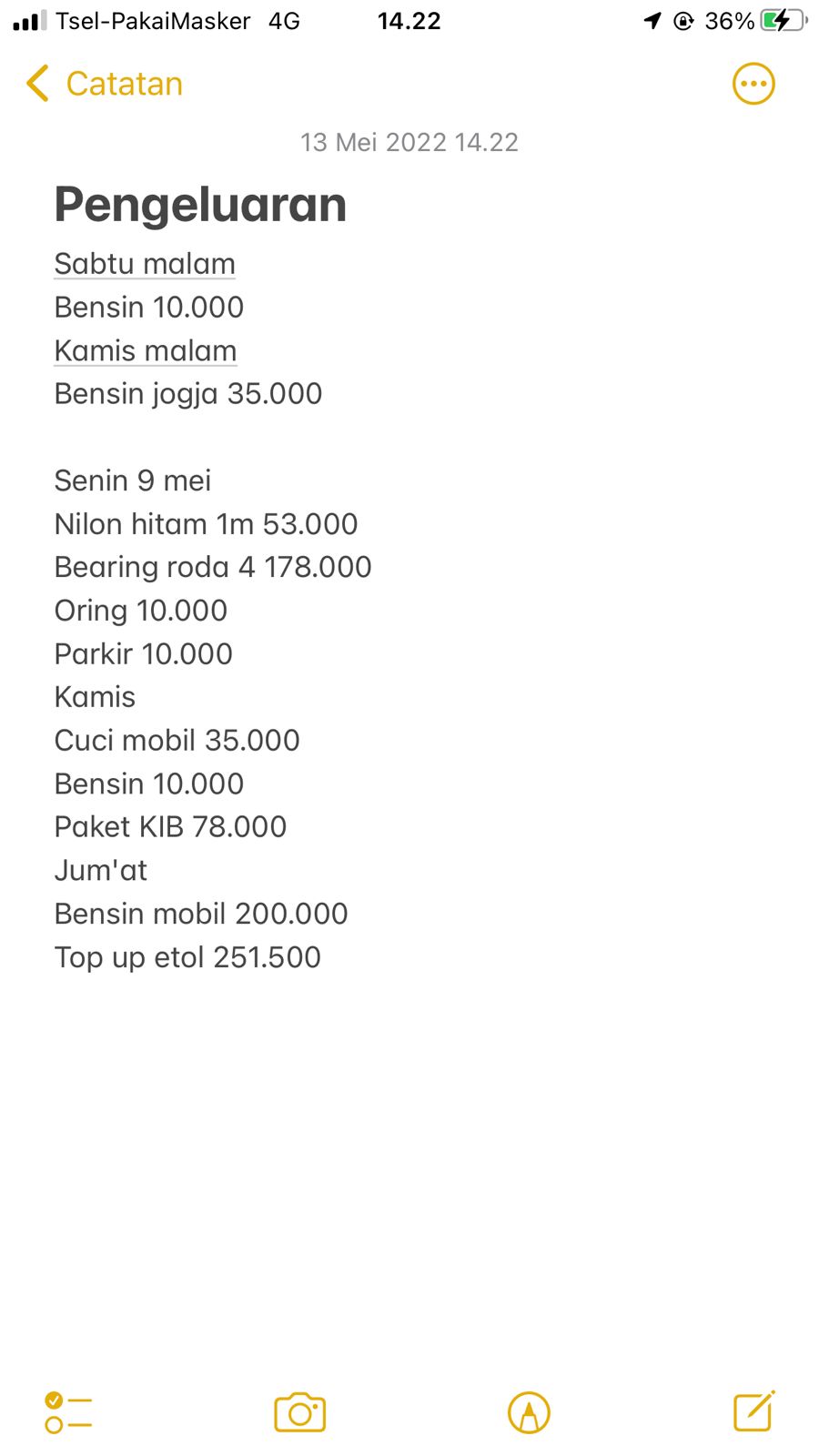Open the more options ellipsis menu
Screen dimensions: 819x1456
(x=753, y=84)
